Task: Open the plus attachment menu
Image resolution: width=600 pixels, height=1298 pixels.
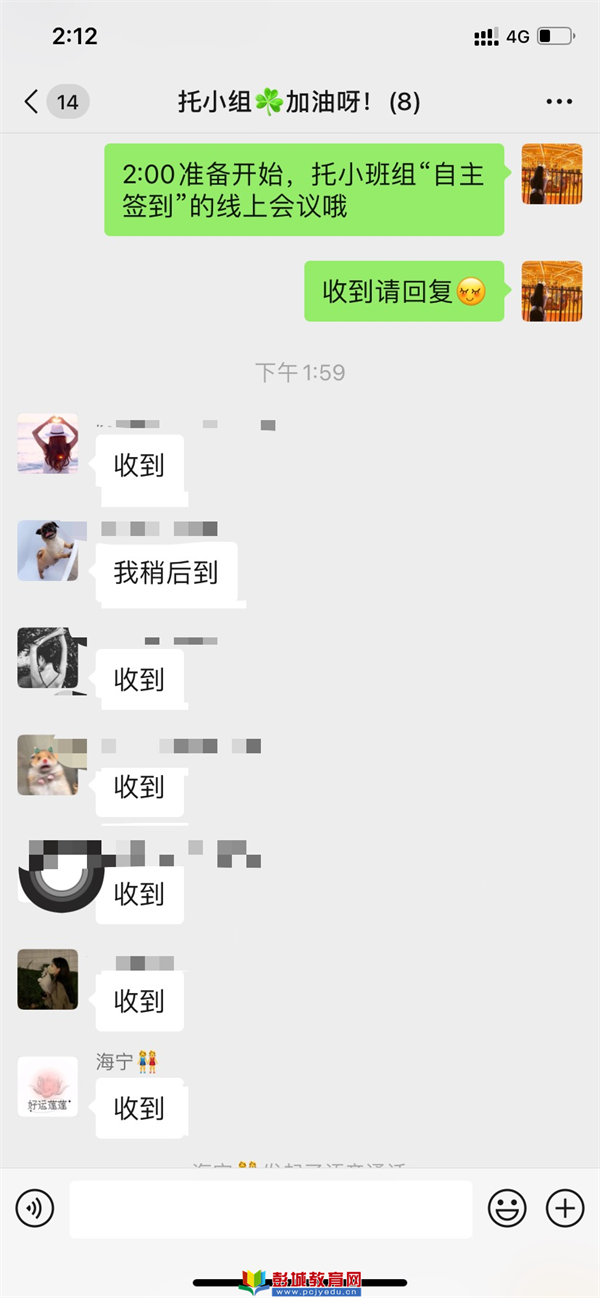Action: [x=565, y=1209]
